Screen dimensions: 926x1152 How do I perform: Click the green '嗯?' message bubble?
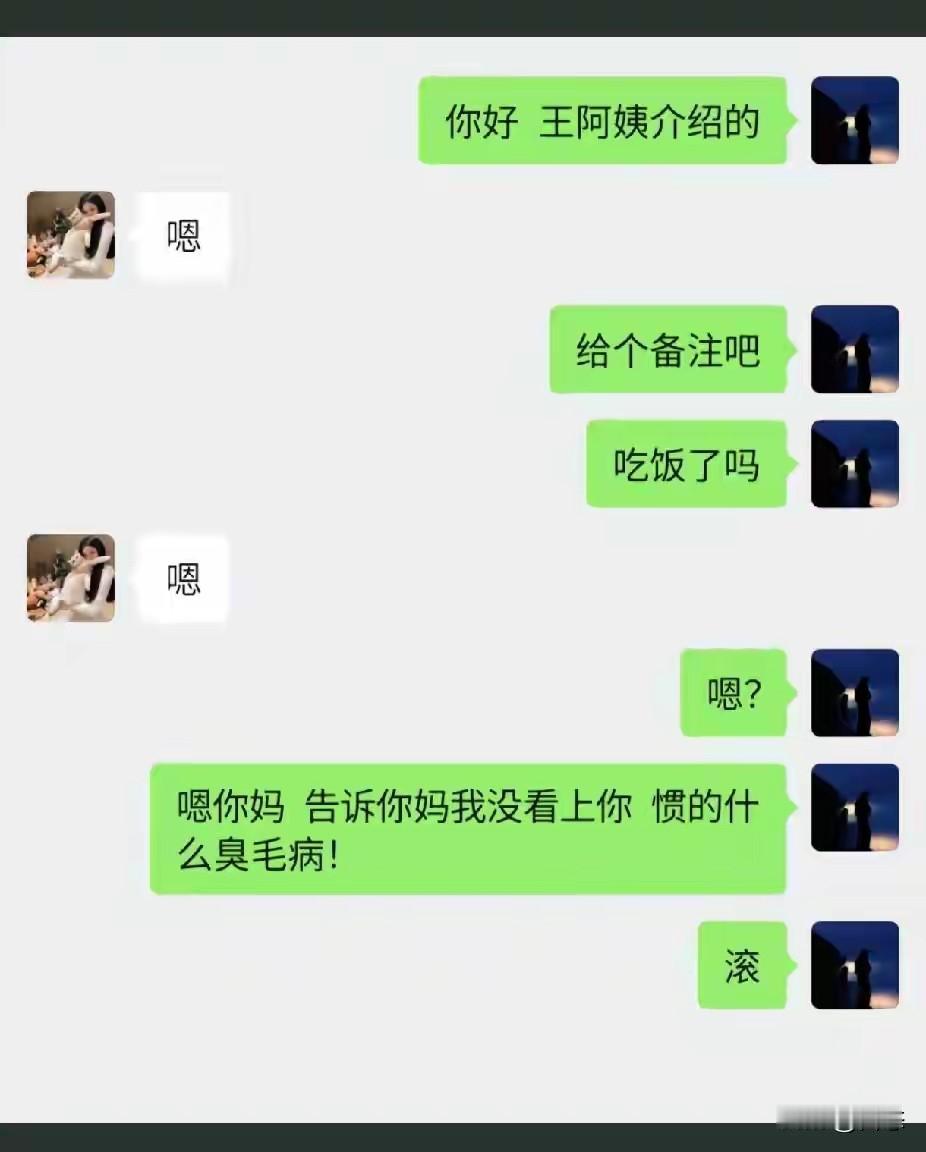[734, 693]
